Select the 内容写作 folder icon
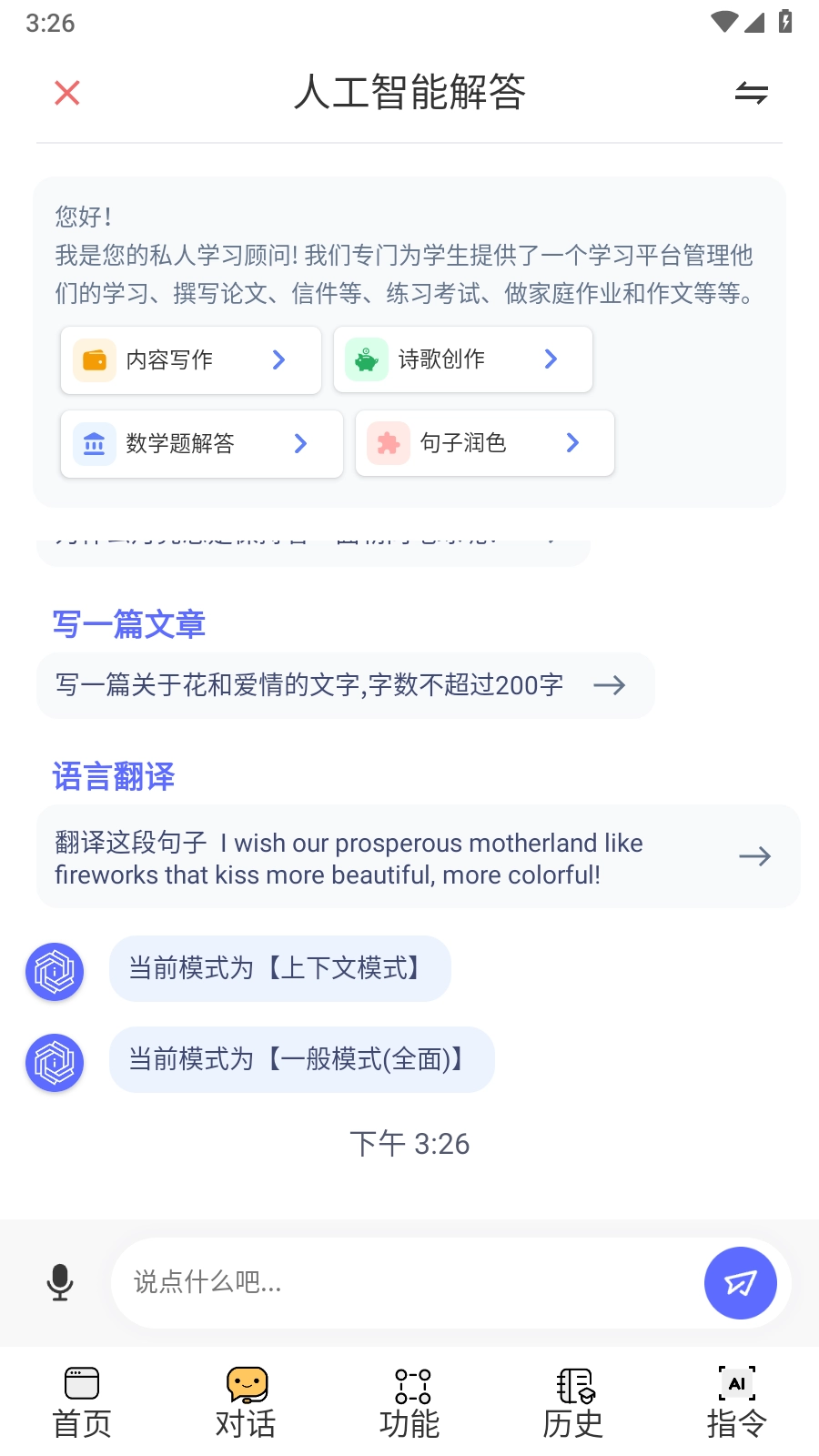The width and height of the screenshot is (819, 1456). click(94, 359)
